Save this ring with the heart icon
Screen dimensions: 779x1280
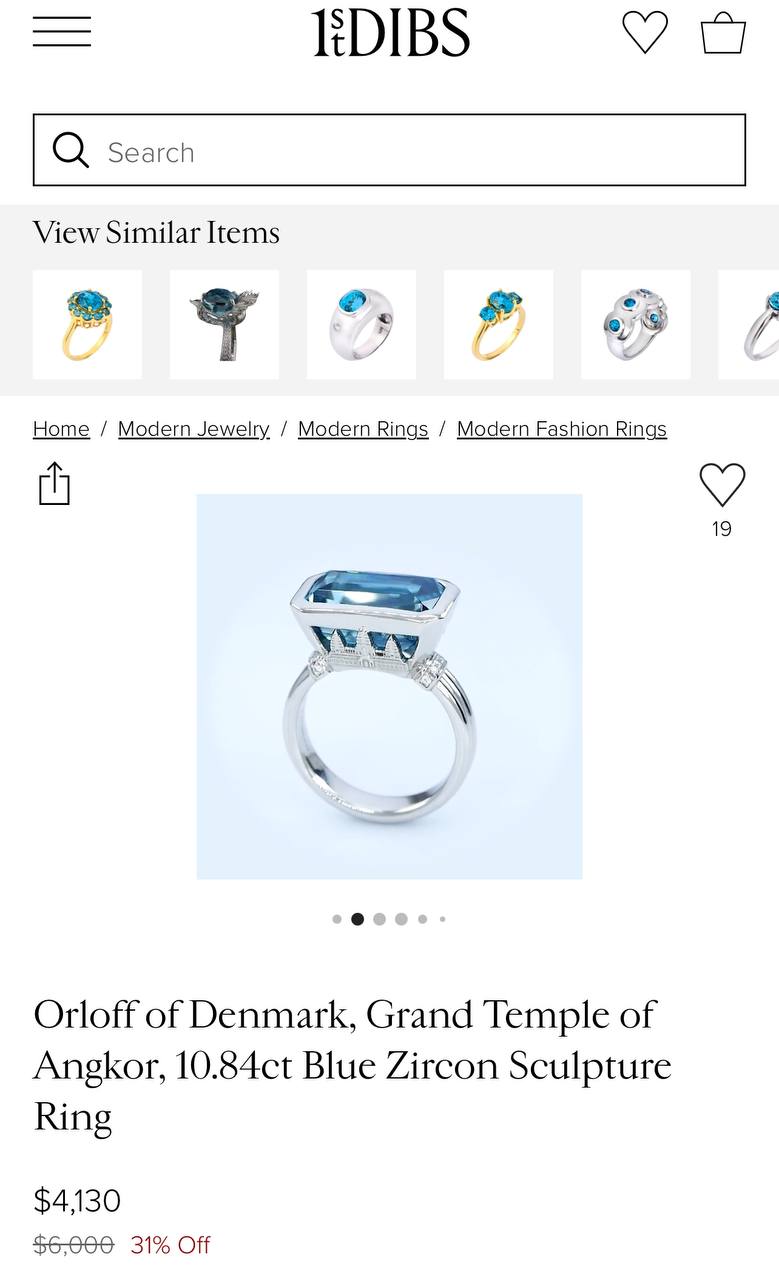(722, 486)
